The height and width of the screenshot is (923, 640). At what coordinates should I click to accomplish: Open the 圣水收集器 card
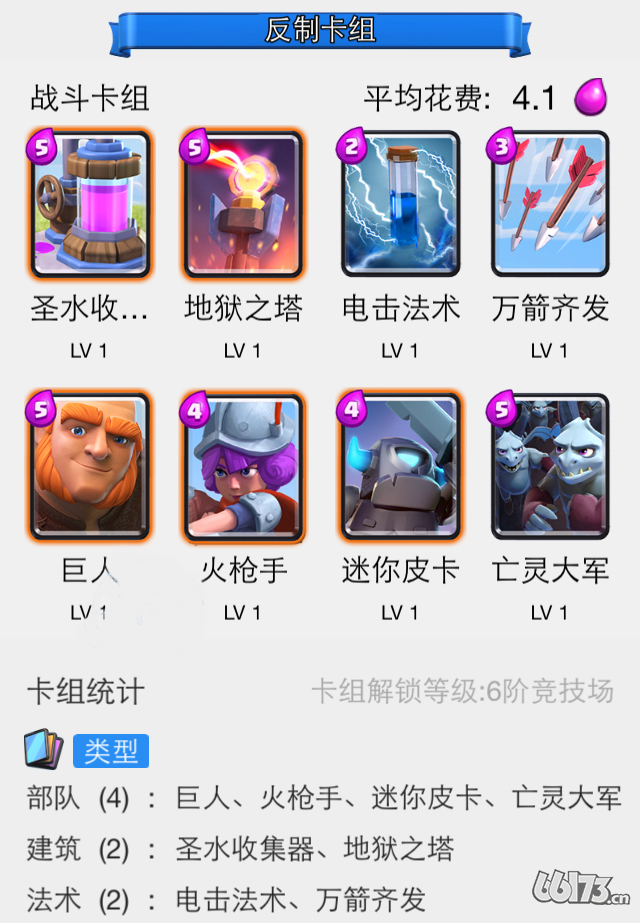(90, 204)
